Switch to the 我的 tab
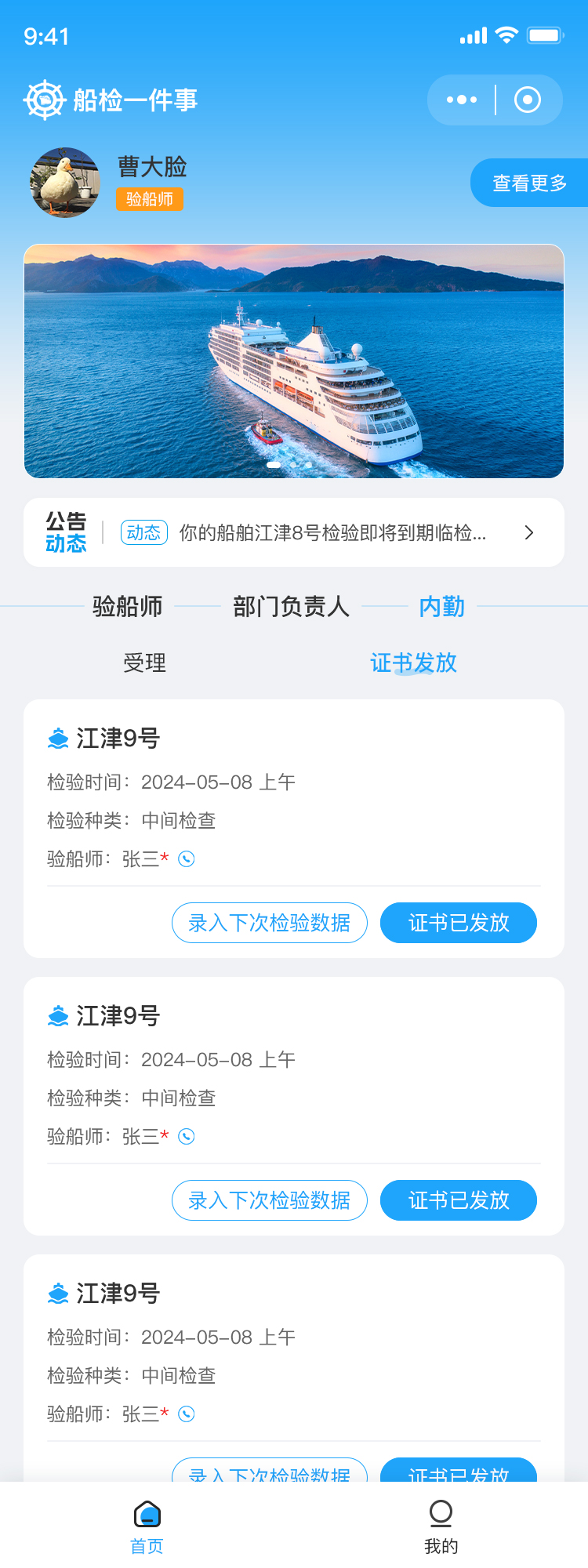The width and height of the screenshot is (588, 1568). point(441,1526)
